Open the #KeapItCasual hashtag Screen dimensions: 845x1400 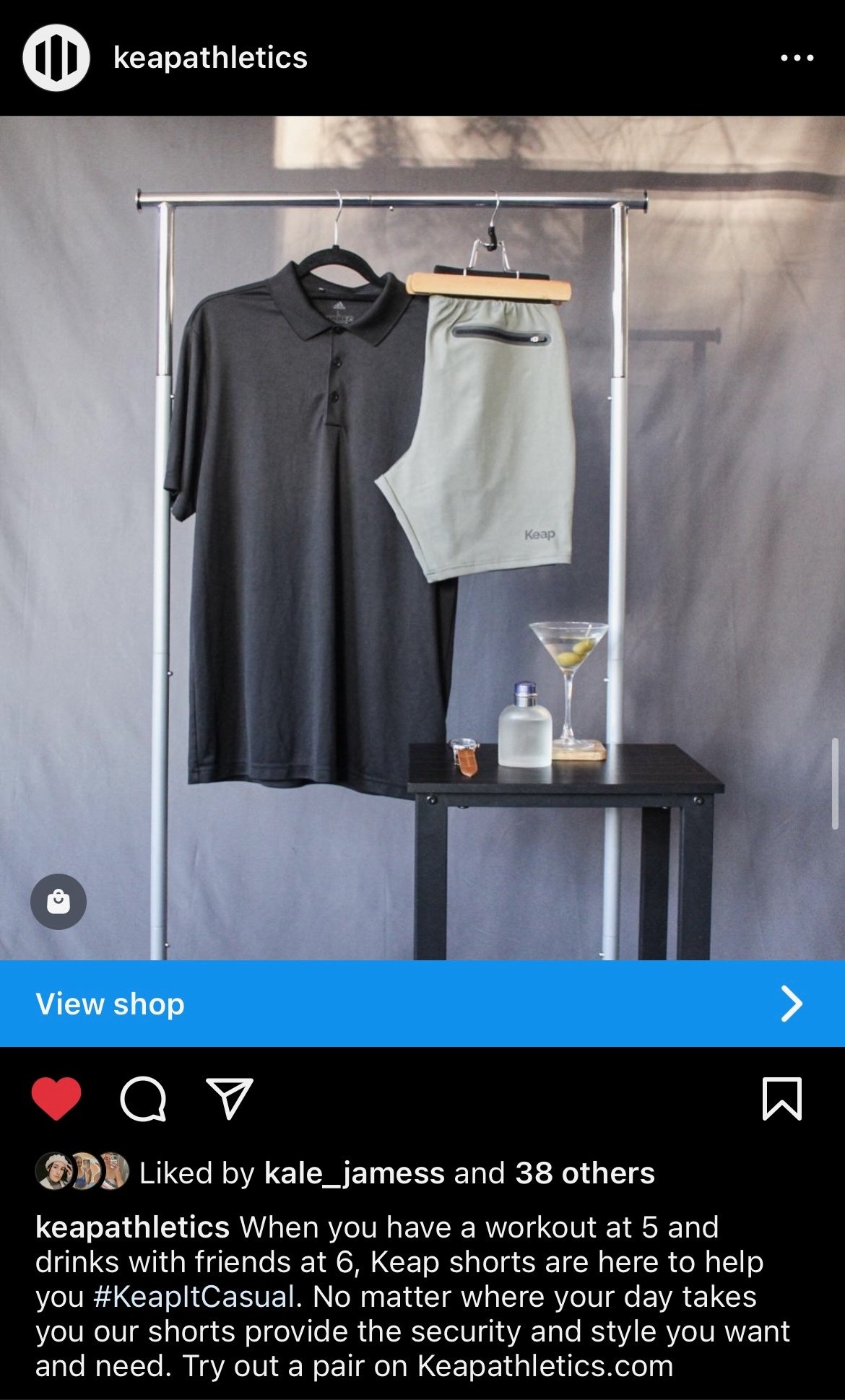[194, 1297]
